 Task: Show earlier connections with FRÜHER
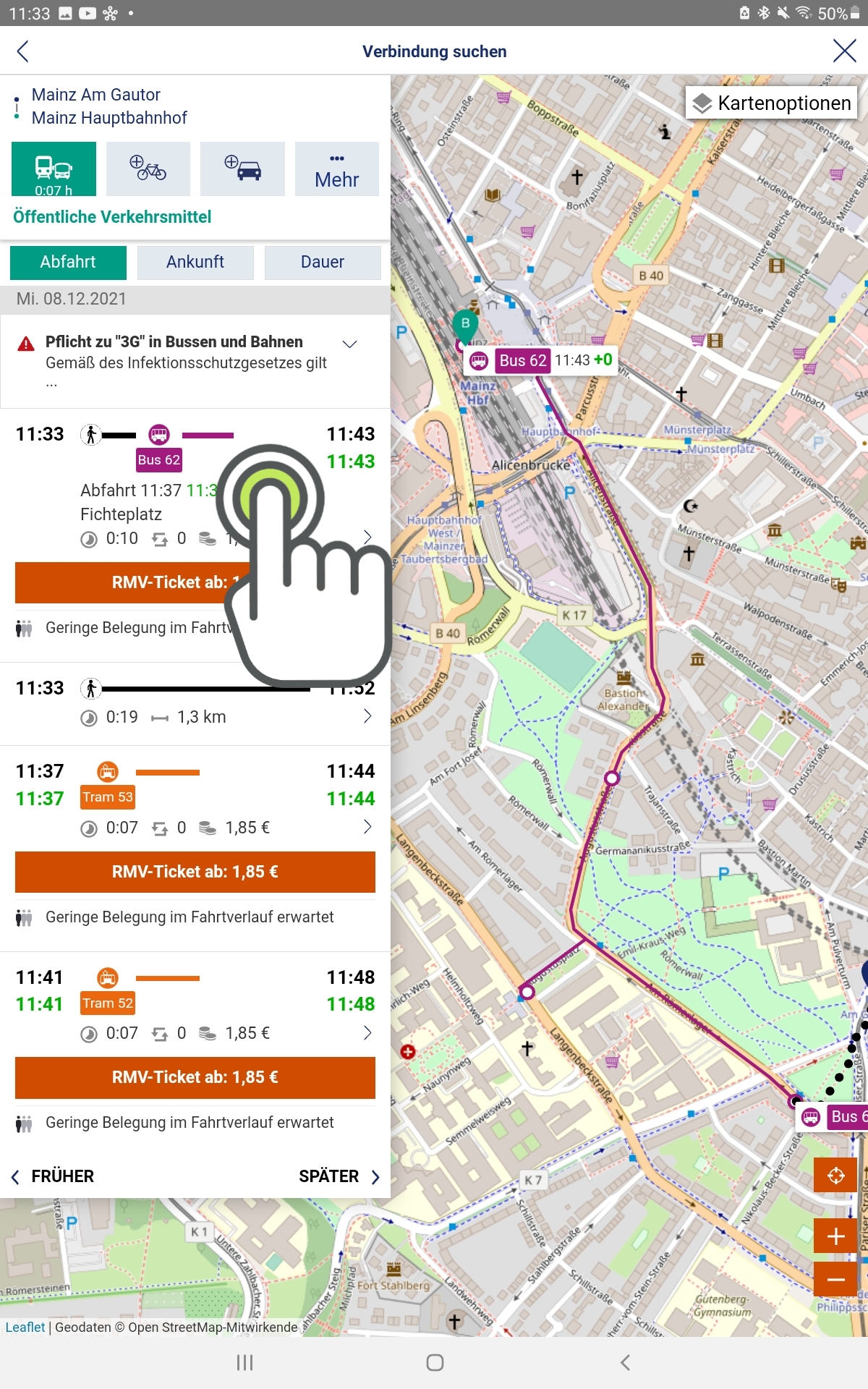coord(53,1176)
